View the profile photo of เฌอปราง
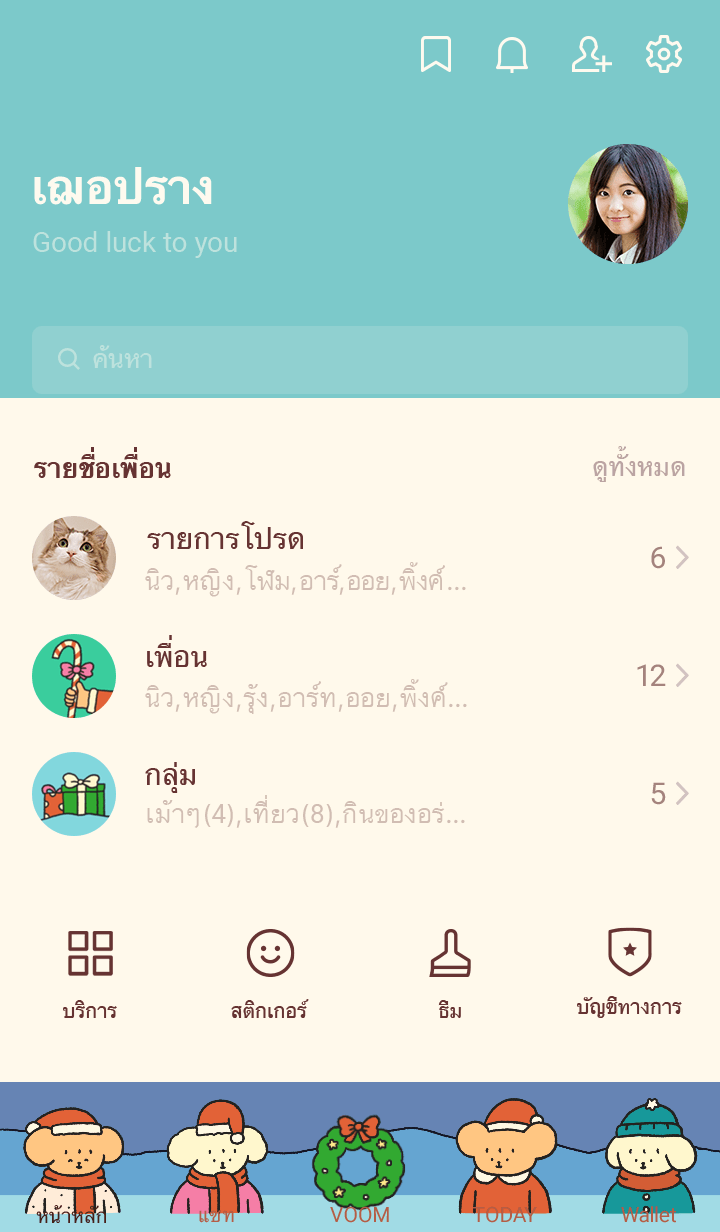720x1232 pixels. pyautogui.click(x=627, y=204)
